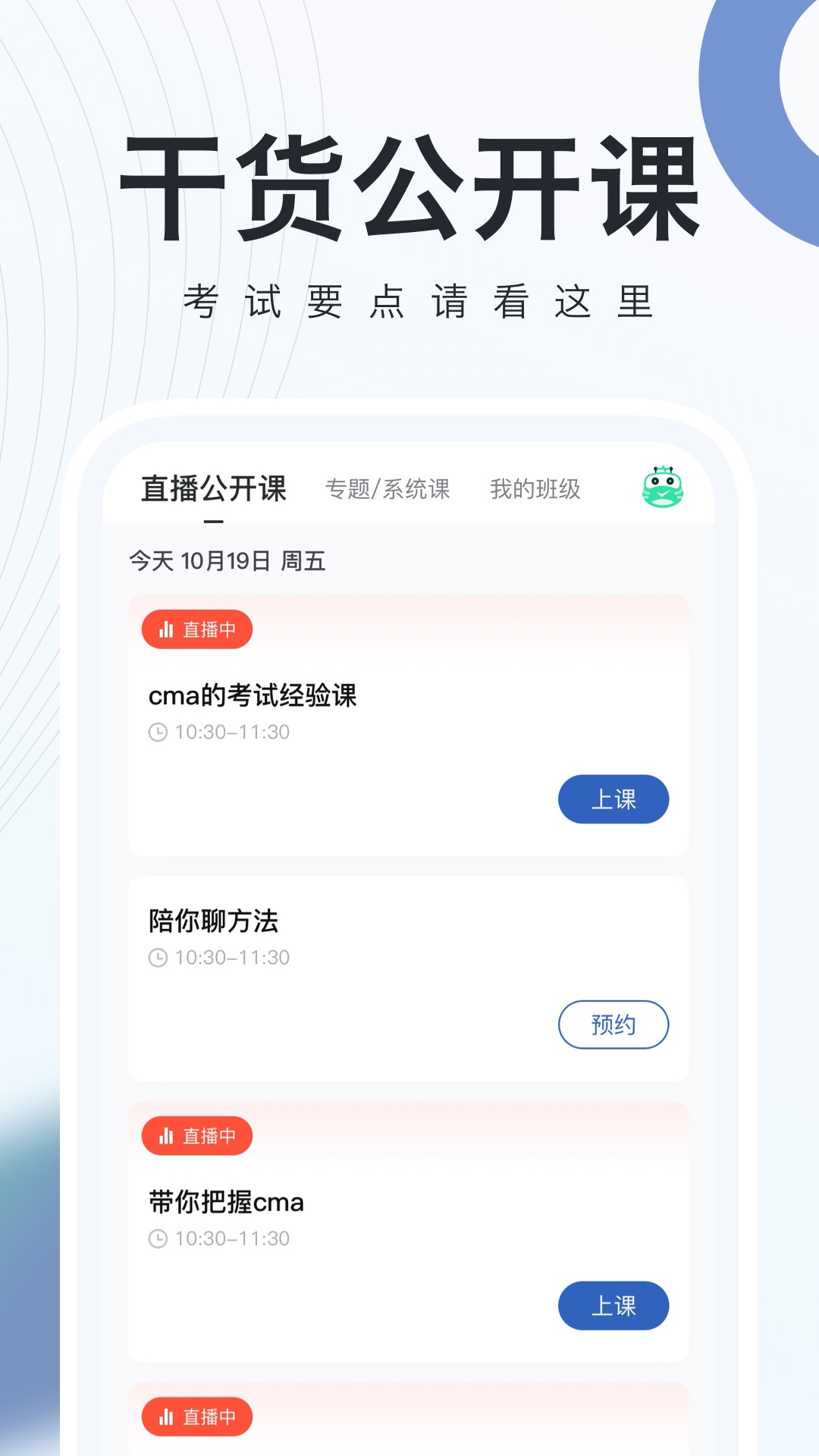Image resolution: width=819 pixels, height=1456 pixels.
Task: Switch to the 专题/系统课 tab
Action: [389, 489]
